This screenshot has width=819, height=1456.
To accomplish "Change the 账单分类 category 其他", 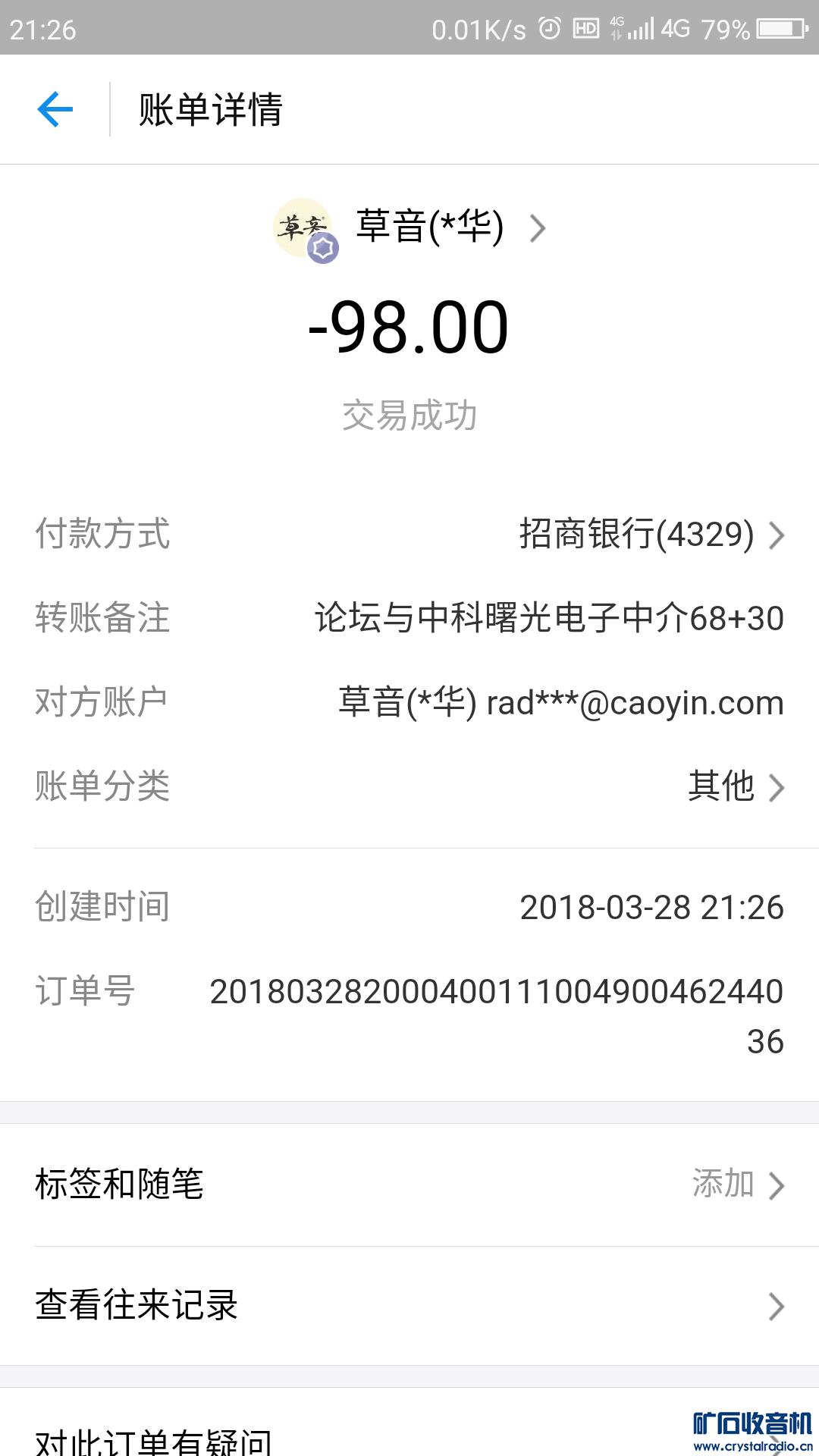I will pos(734,786).
